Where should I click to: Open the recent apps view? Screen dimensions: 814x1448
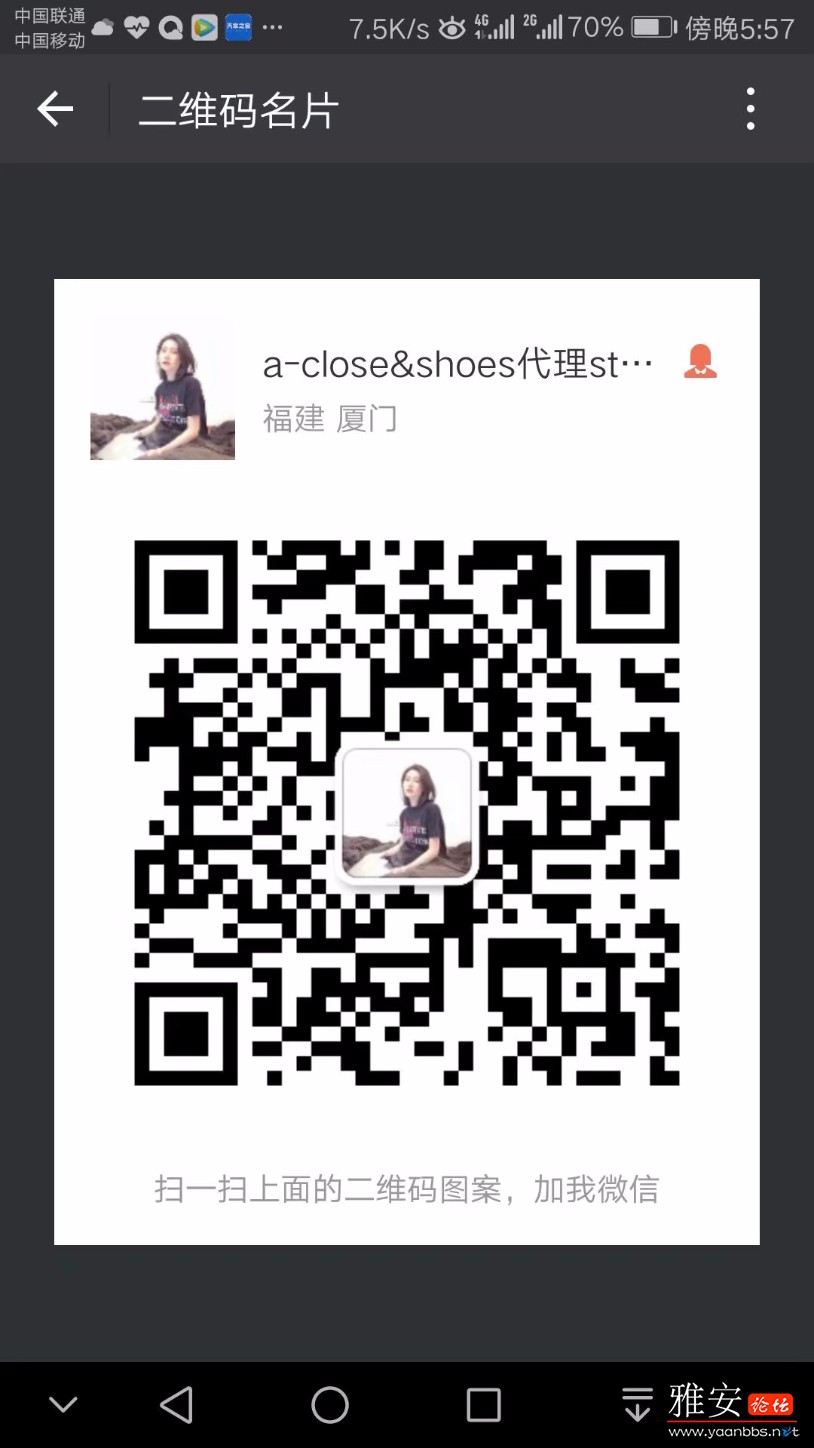483,1405
